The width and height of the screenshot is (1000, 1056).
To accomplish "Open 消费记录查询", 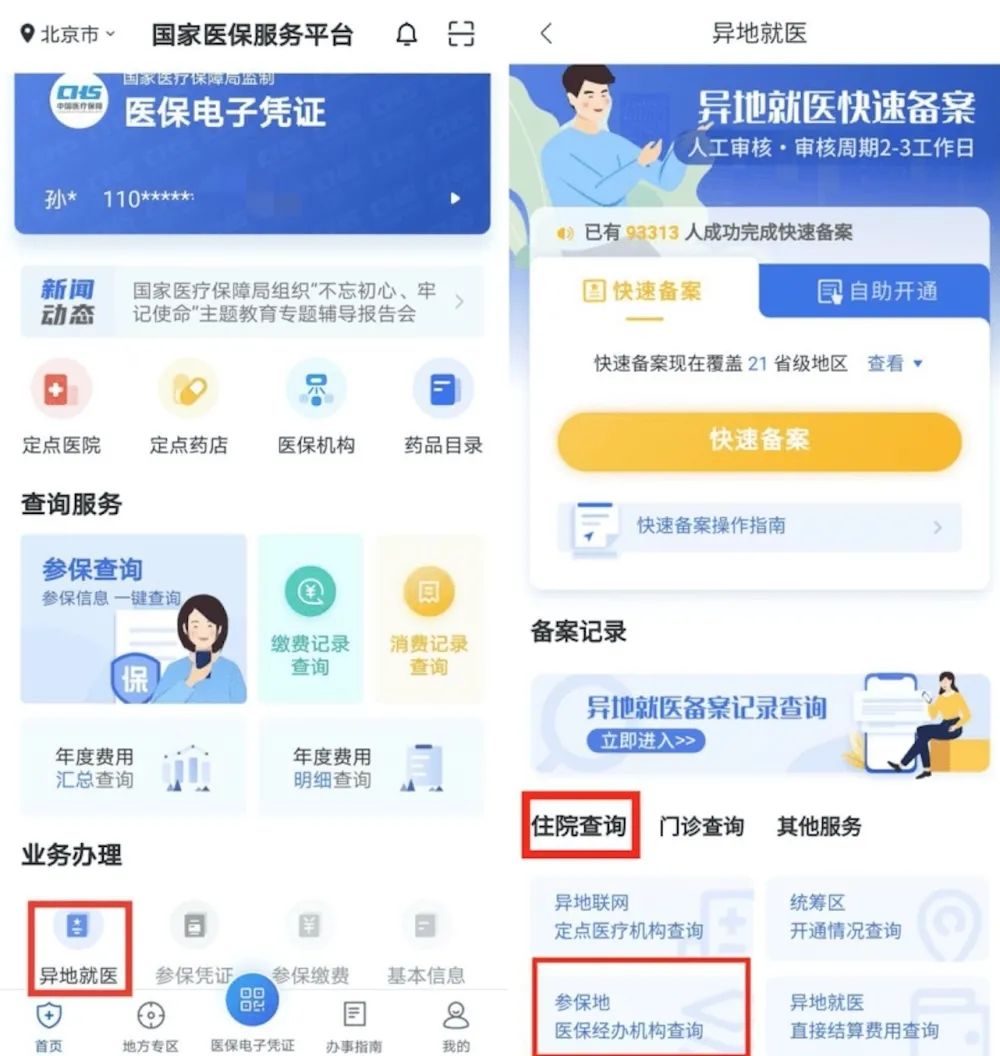I will [428, 618].
